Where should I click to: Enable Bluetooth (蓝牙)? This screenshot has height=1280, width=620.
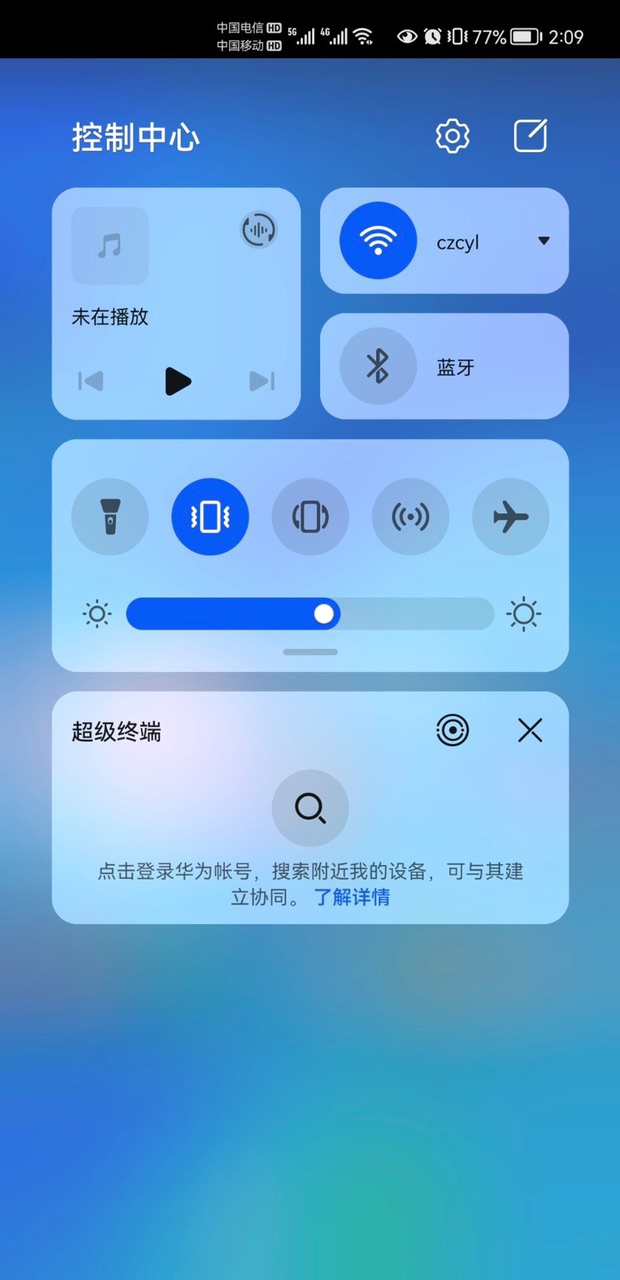pyautogui.click(x=378, y=366)
